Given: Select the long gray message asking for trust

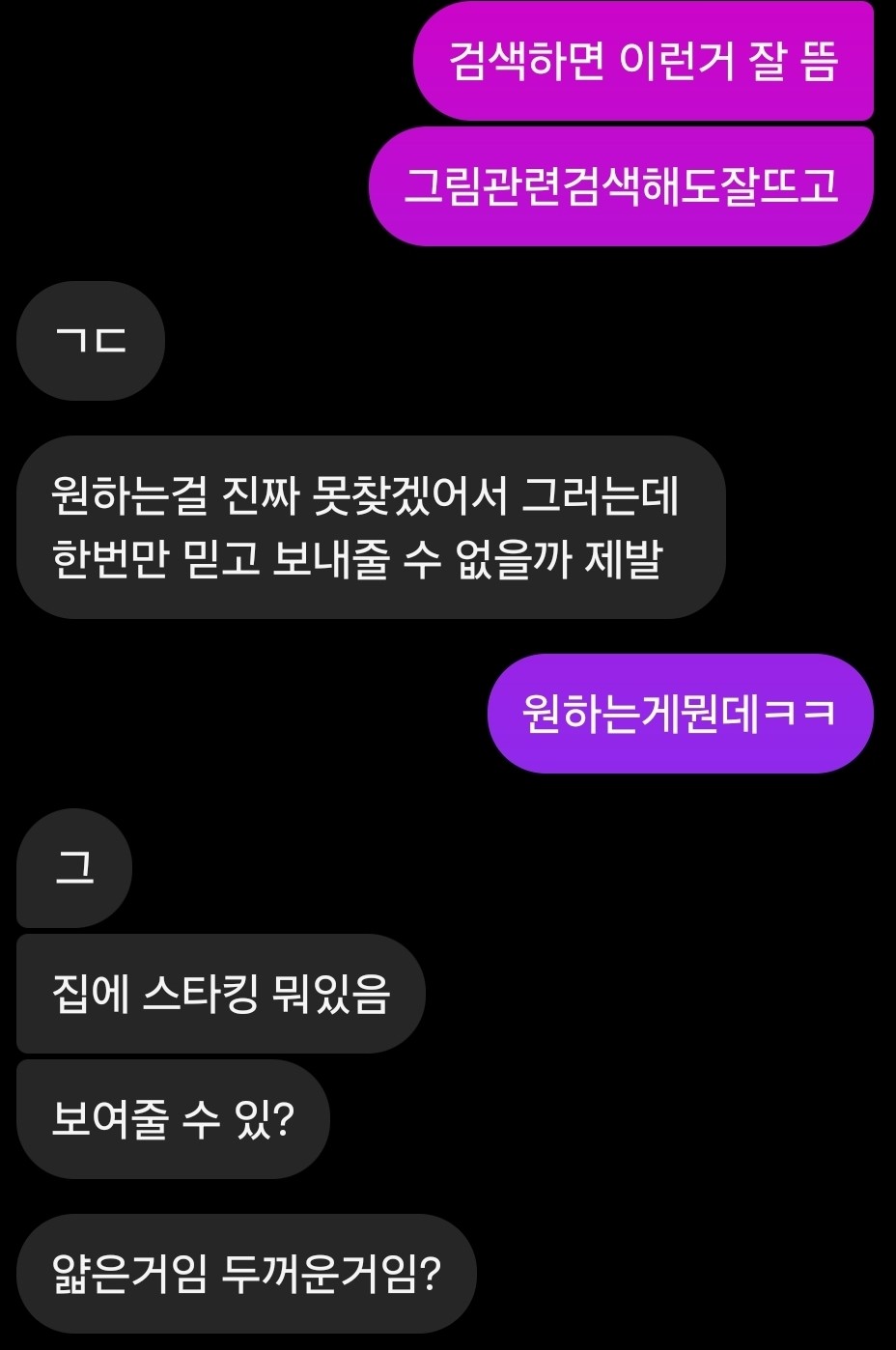Looking at the screenshot, I should pos(367,526).
